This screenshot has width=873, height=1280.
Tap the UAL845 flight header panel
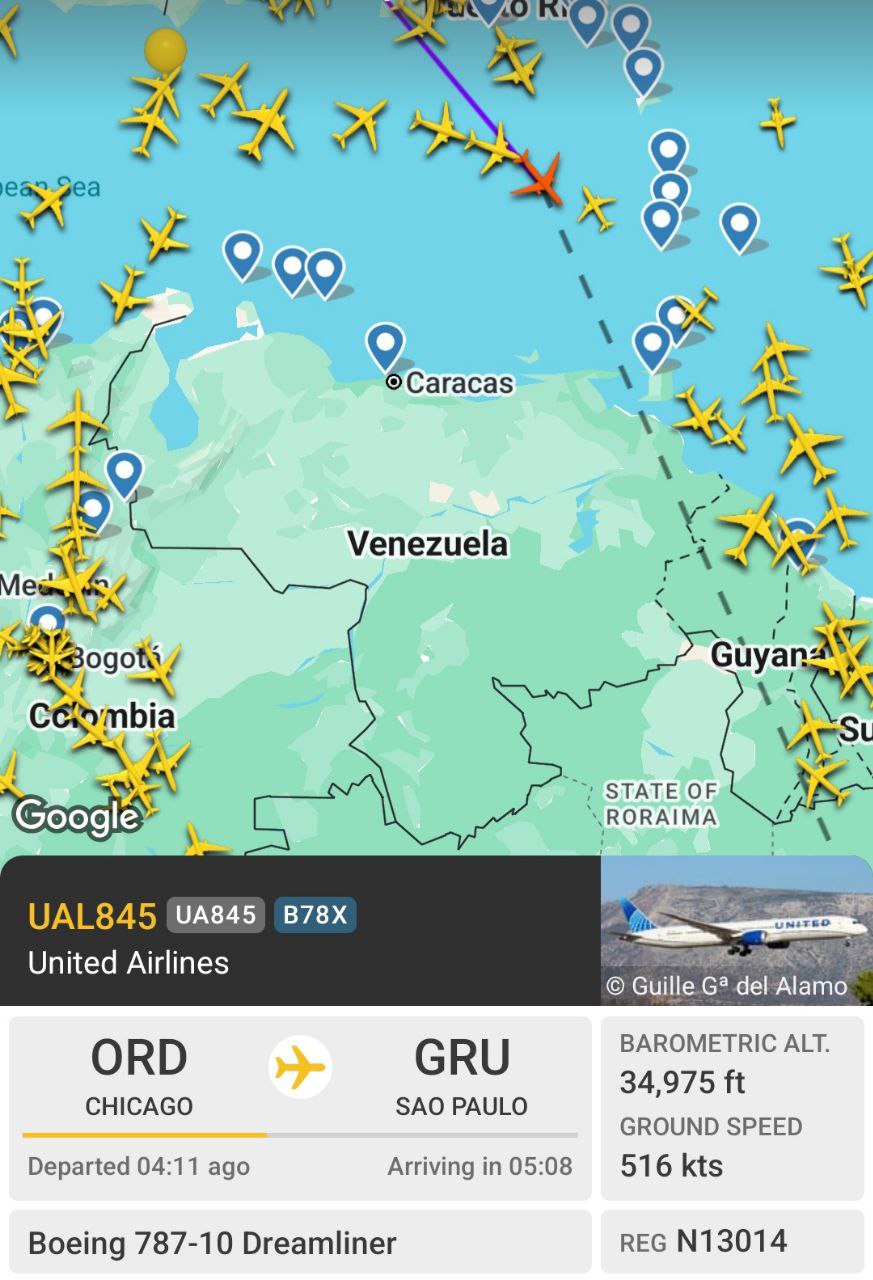click(x=300, y=931)
